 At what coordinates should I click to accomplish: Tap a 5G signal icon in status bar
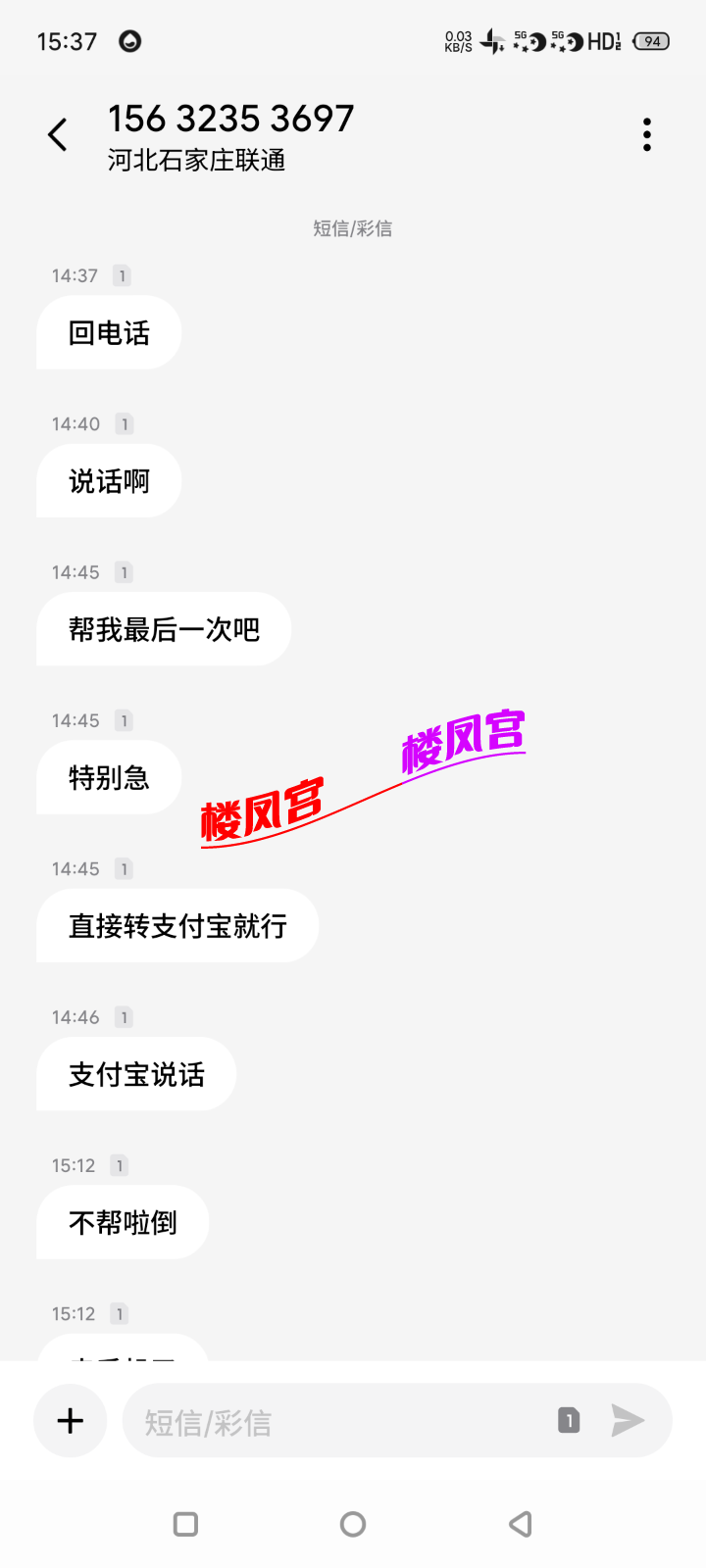pos(521,39)
